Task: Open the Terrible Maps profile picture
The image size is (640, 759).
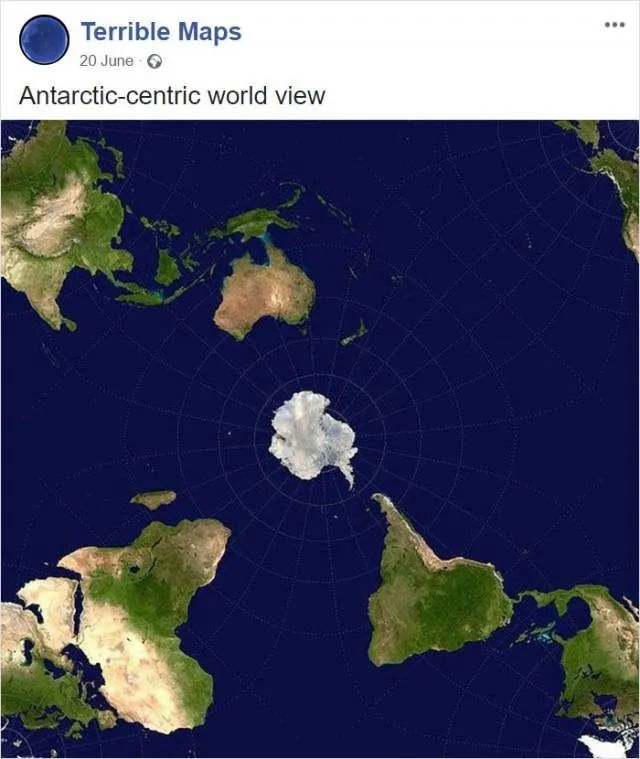Action: [44, 42]
